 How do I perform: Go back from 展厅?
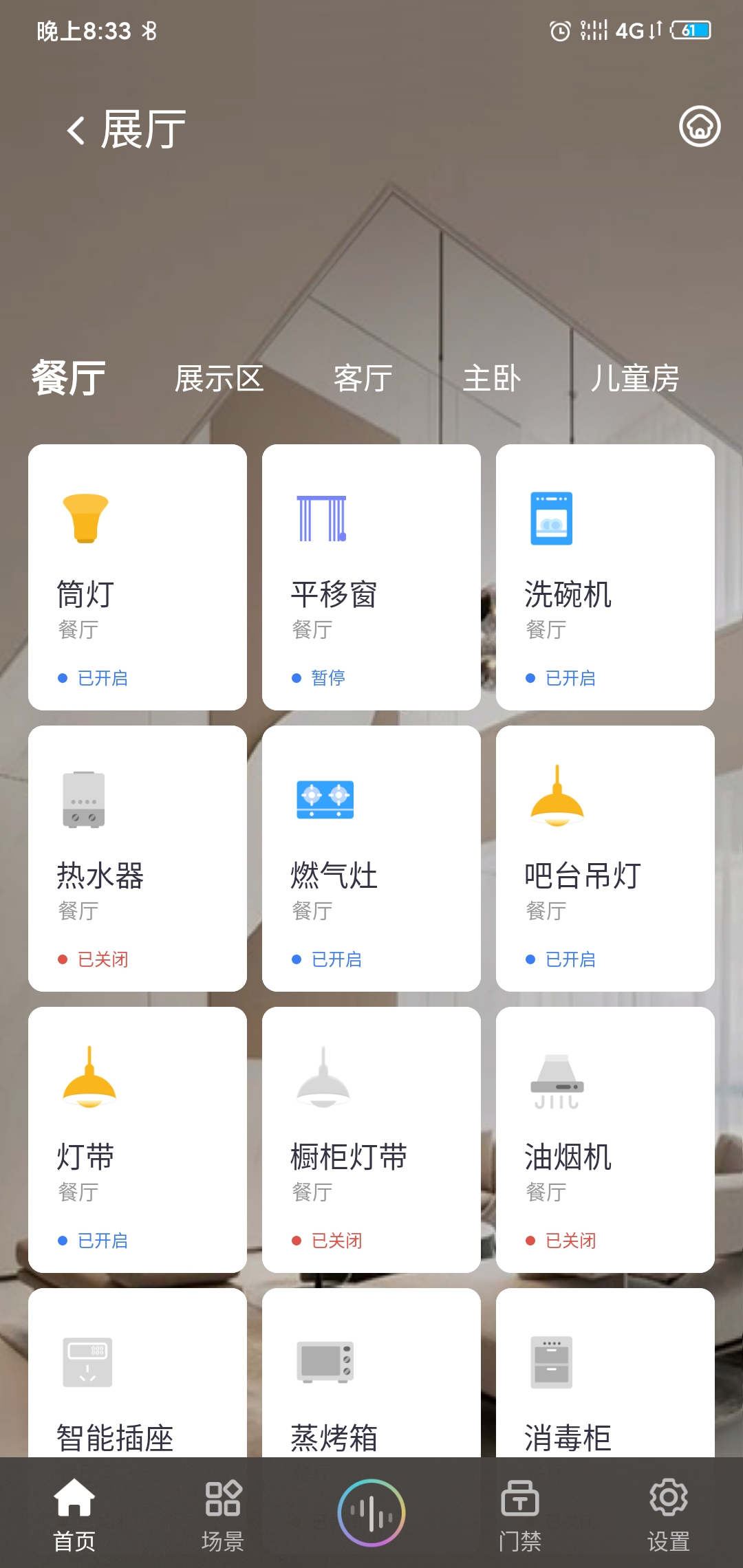click(76, 130)
